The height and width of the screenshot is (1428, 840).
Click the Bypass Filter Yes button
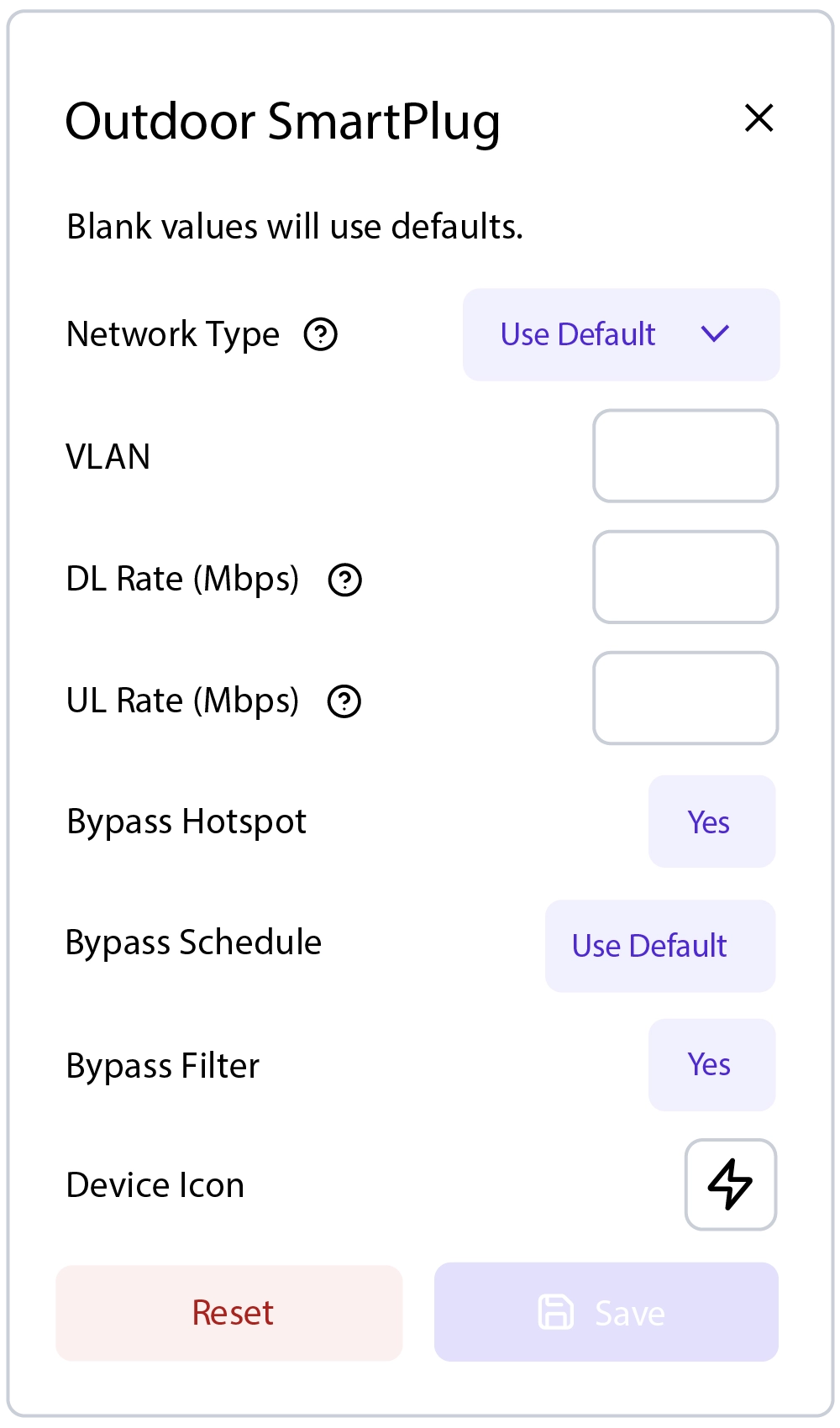tap(711, 1064)
